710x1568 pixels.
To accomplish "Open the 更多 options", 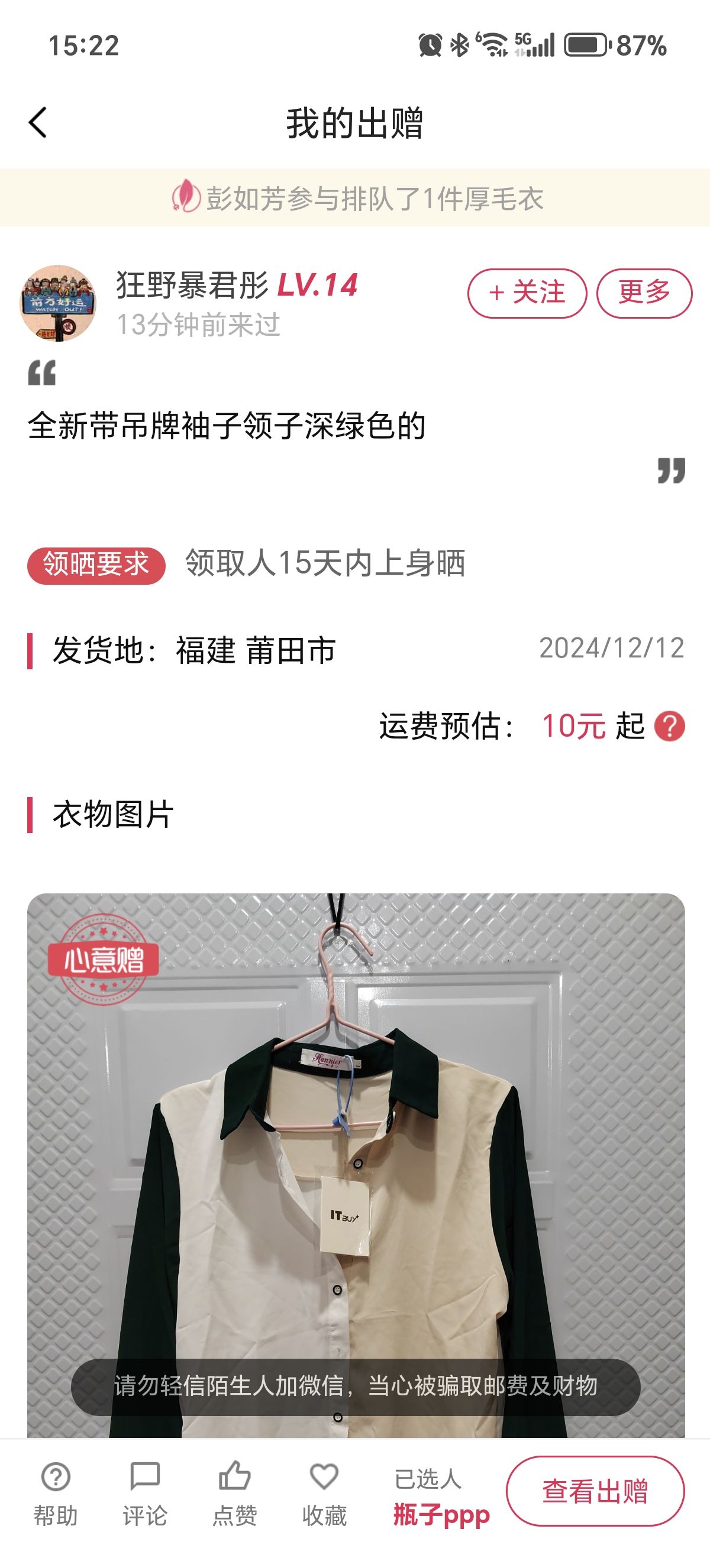I will (644, 293).
